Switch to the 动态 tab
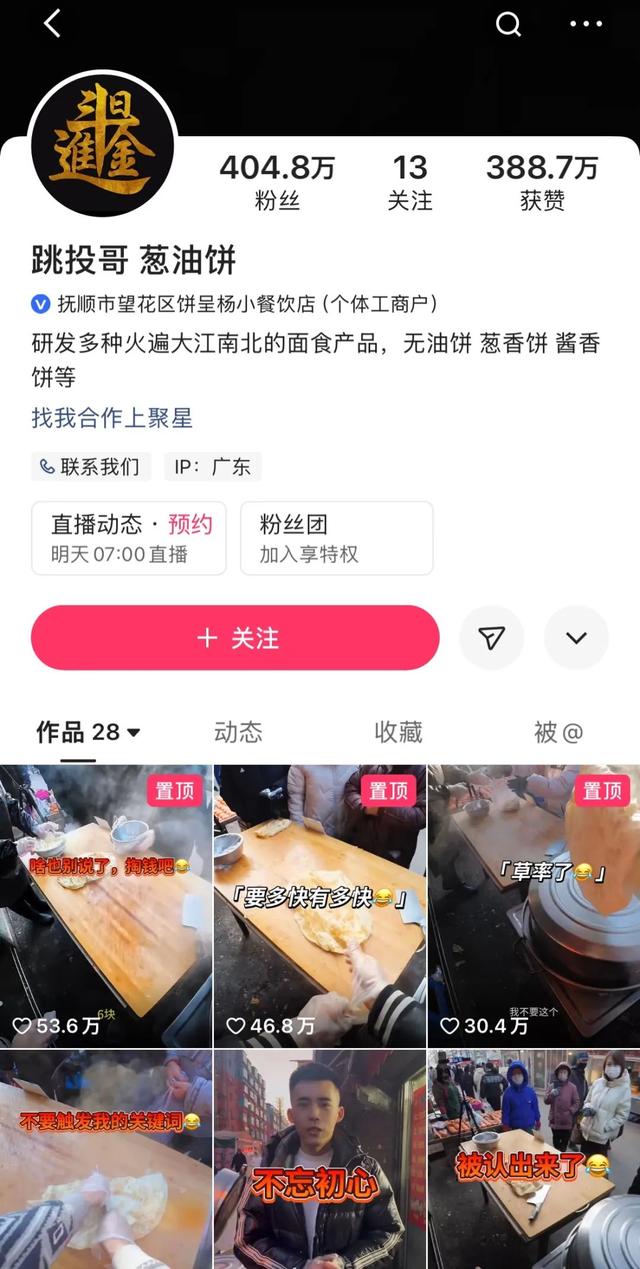 (x=238, y=732)
